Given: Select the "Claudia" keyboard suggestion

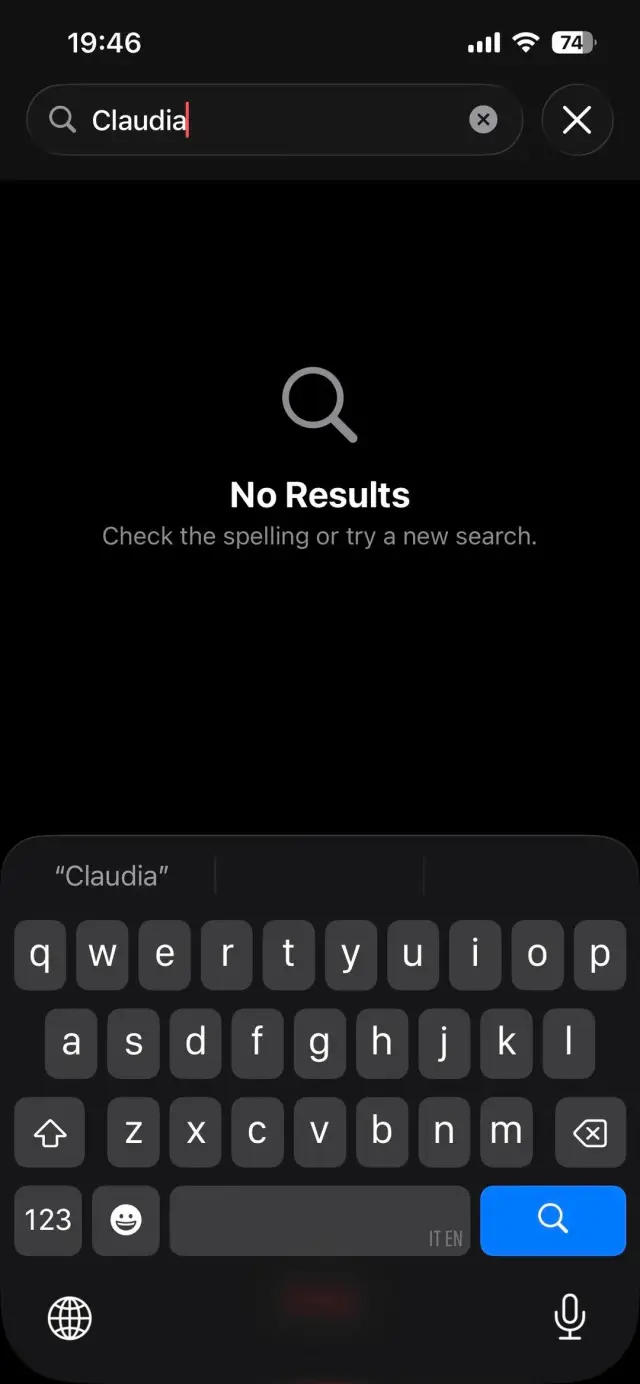Looking at the screenshot, I should tap(111, 876).
